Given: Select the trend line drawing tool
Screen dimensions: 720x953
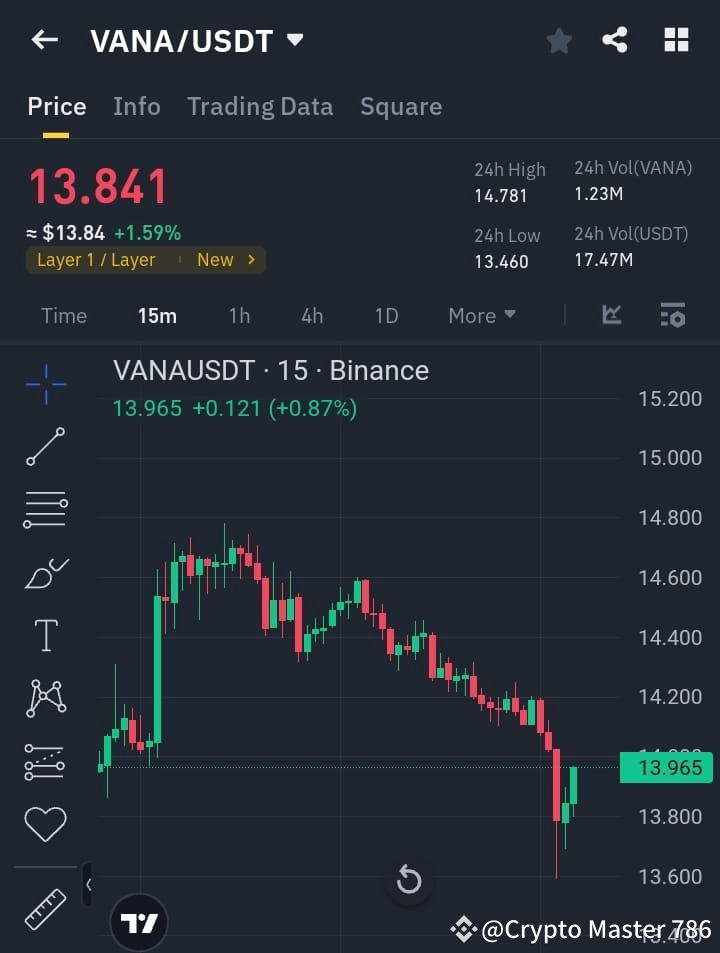Looking at the screenshot, I should point(45,447).
